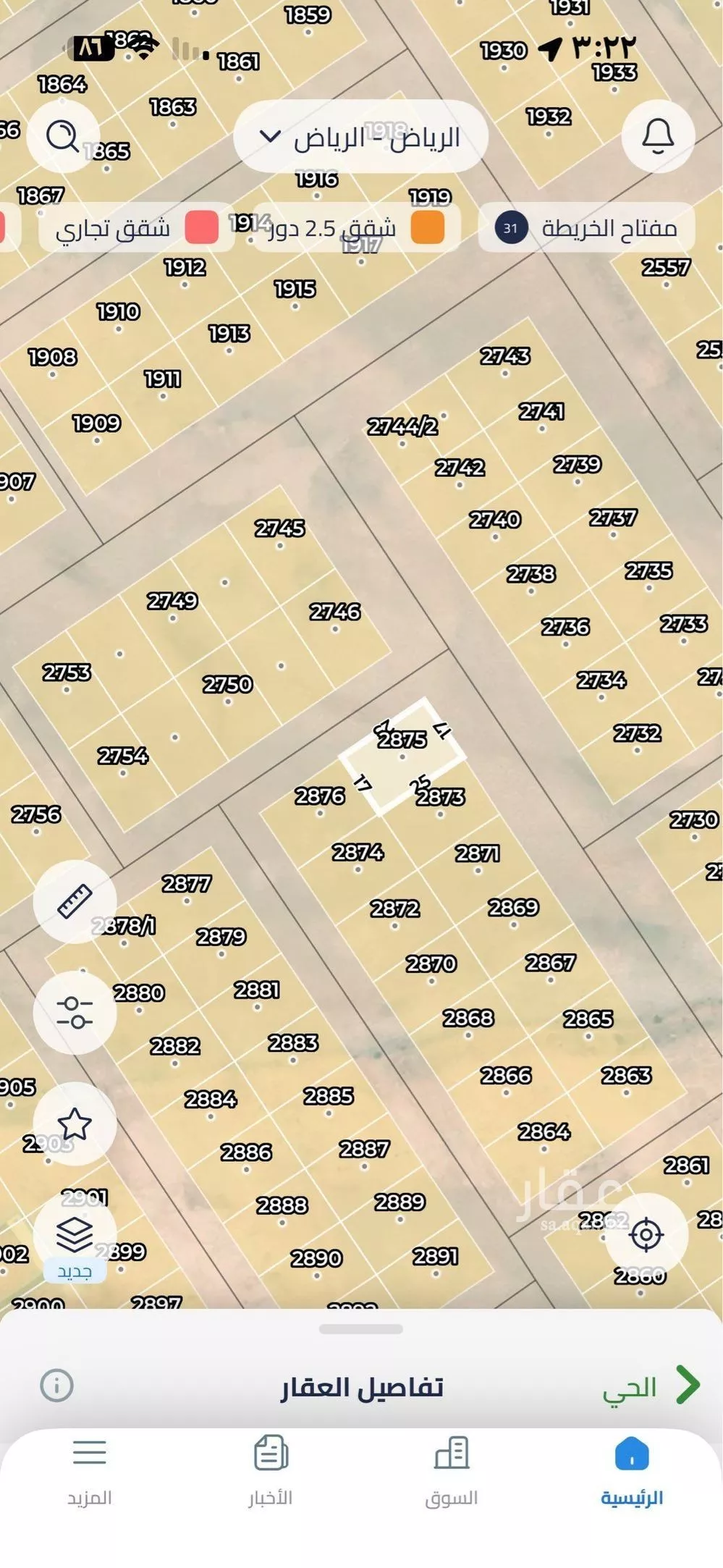
Task: Open the notifications bell
Action: pyautogui.click(x=658, y=136)
